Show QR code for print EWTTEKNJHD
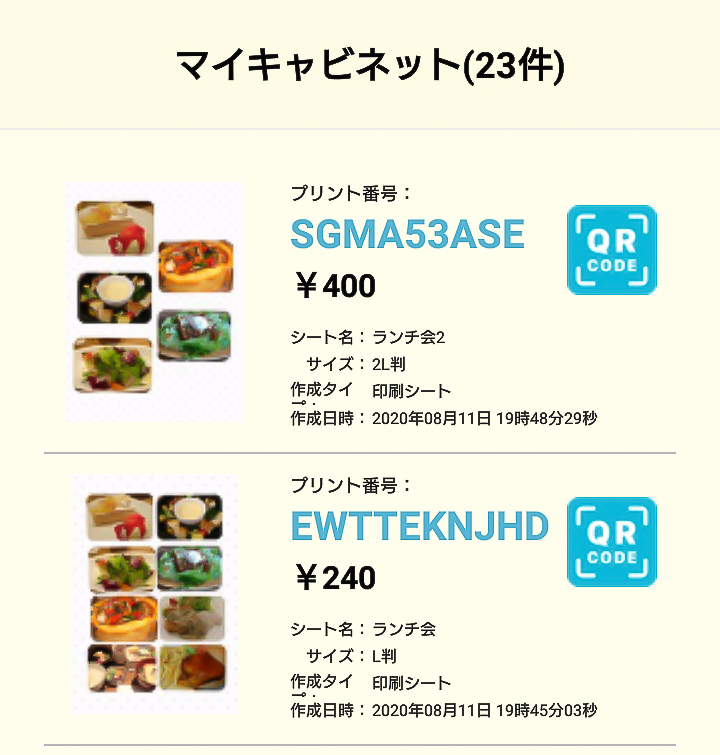Image resolution: width=720 pixels, height=755 pixels. tap(612, 542)
